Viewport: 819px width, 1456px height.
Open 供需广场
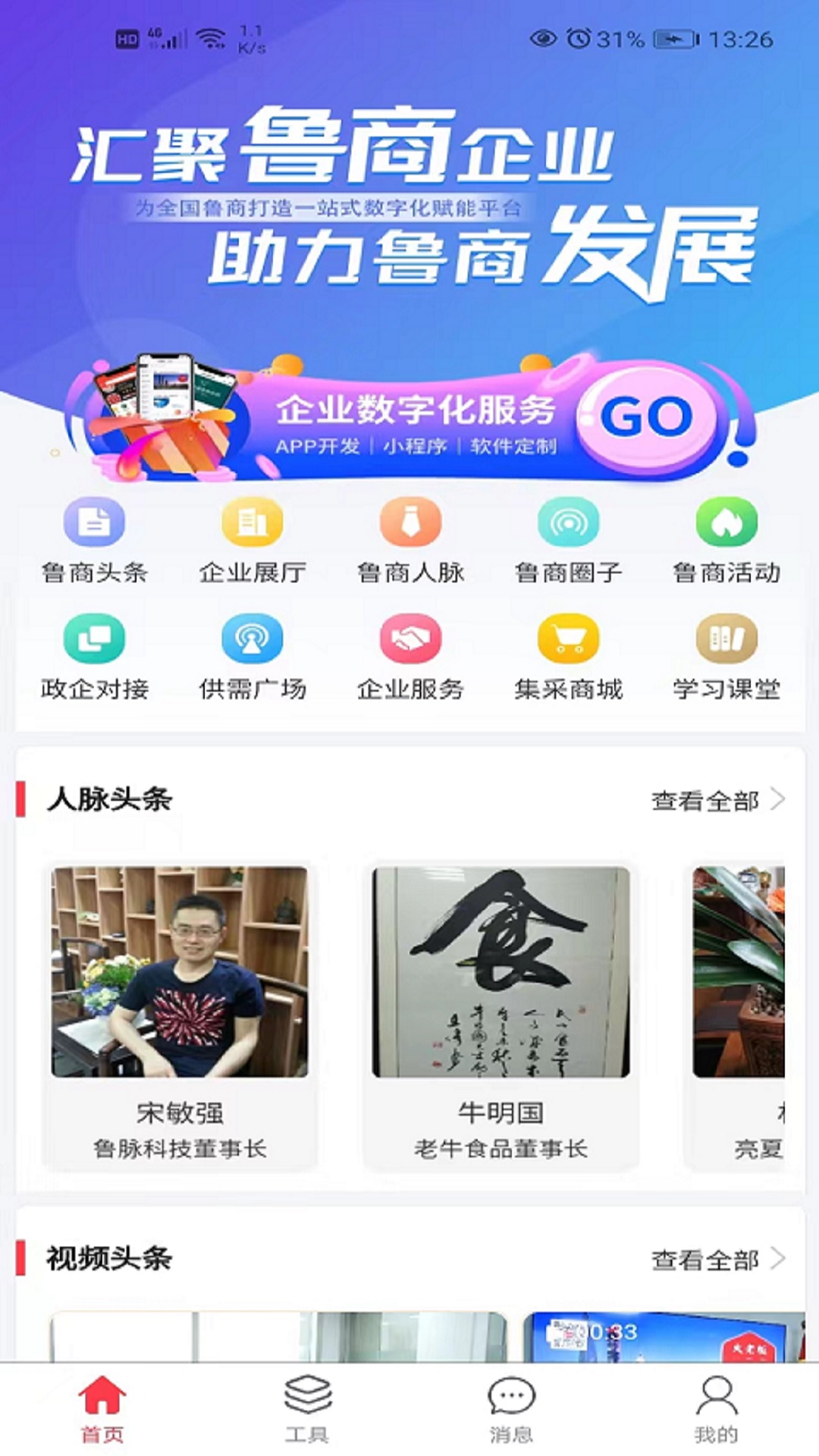pos(253,657)
